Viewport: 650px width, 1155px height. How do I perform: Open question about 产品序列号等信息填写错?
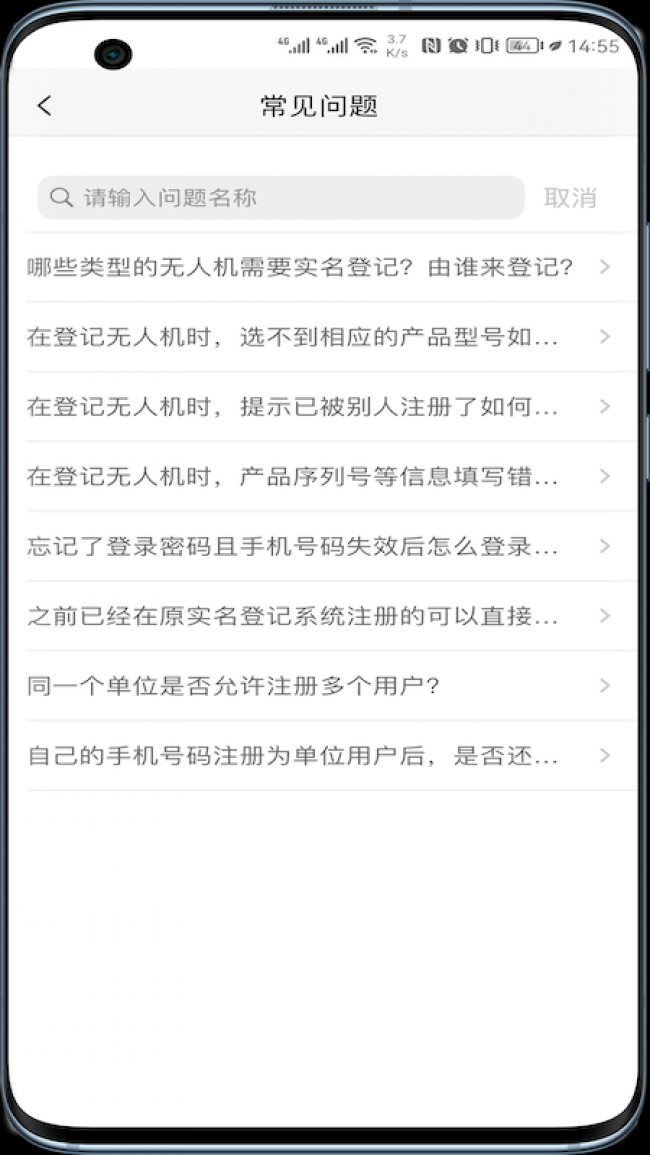click(x=318, y=477)
